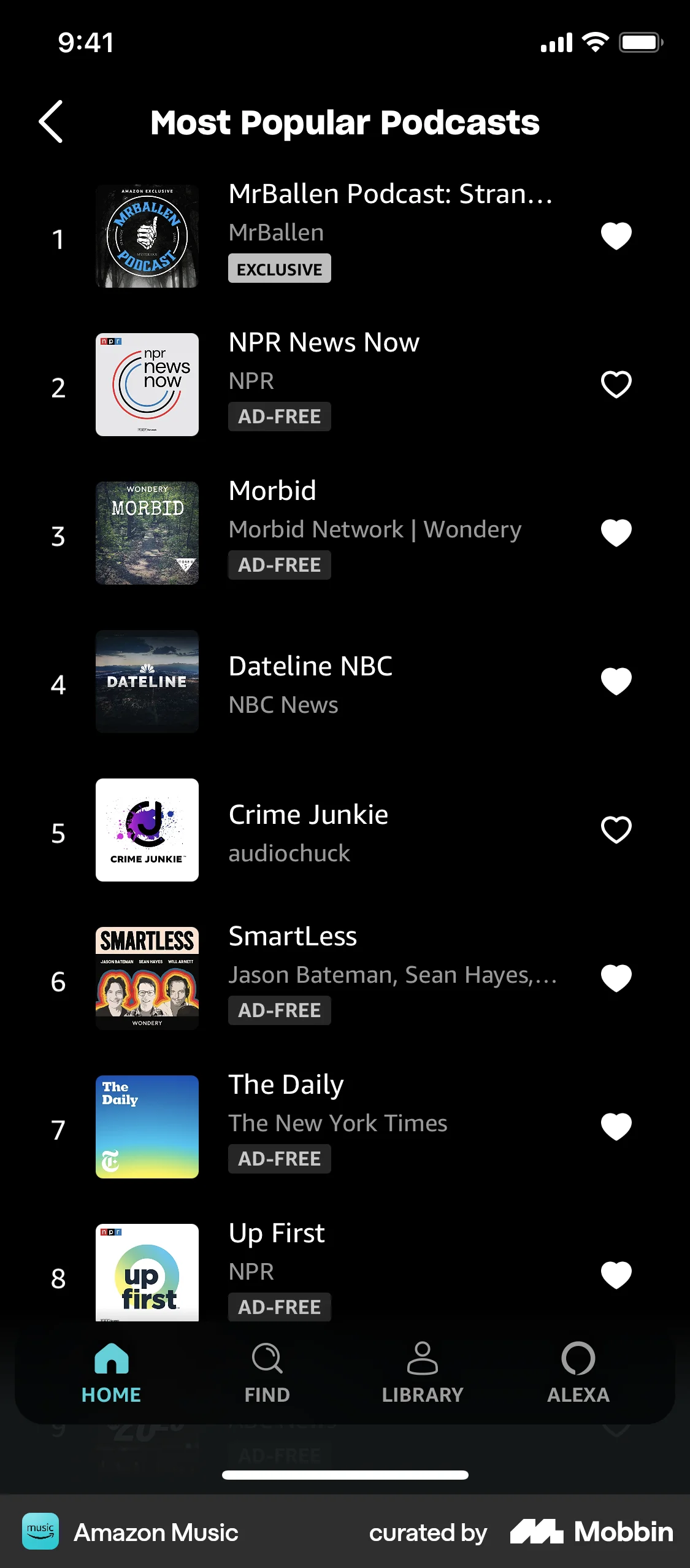Unfavorite the Morbid podcast
Image resolution: width=690 pixels, height=1568 pixels.
(x=616, y=531)
